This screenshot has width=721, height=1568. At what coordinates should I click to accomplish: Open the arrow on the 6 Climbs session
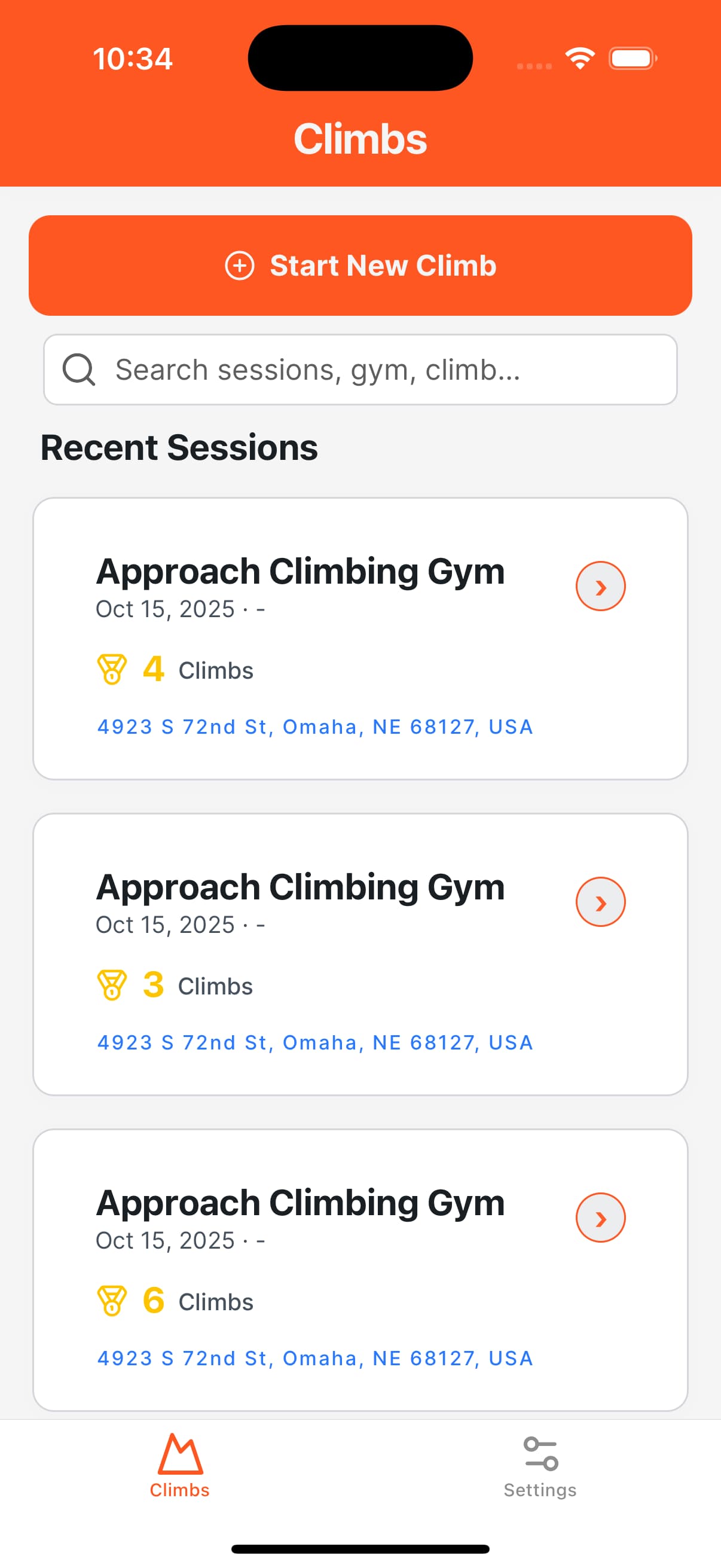pos(600,1218)
